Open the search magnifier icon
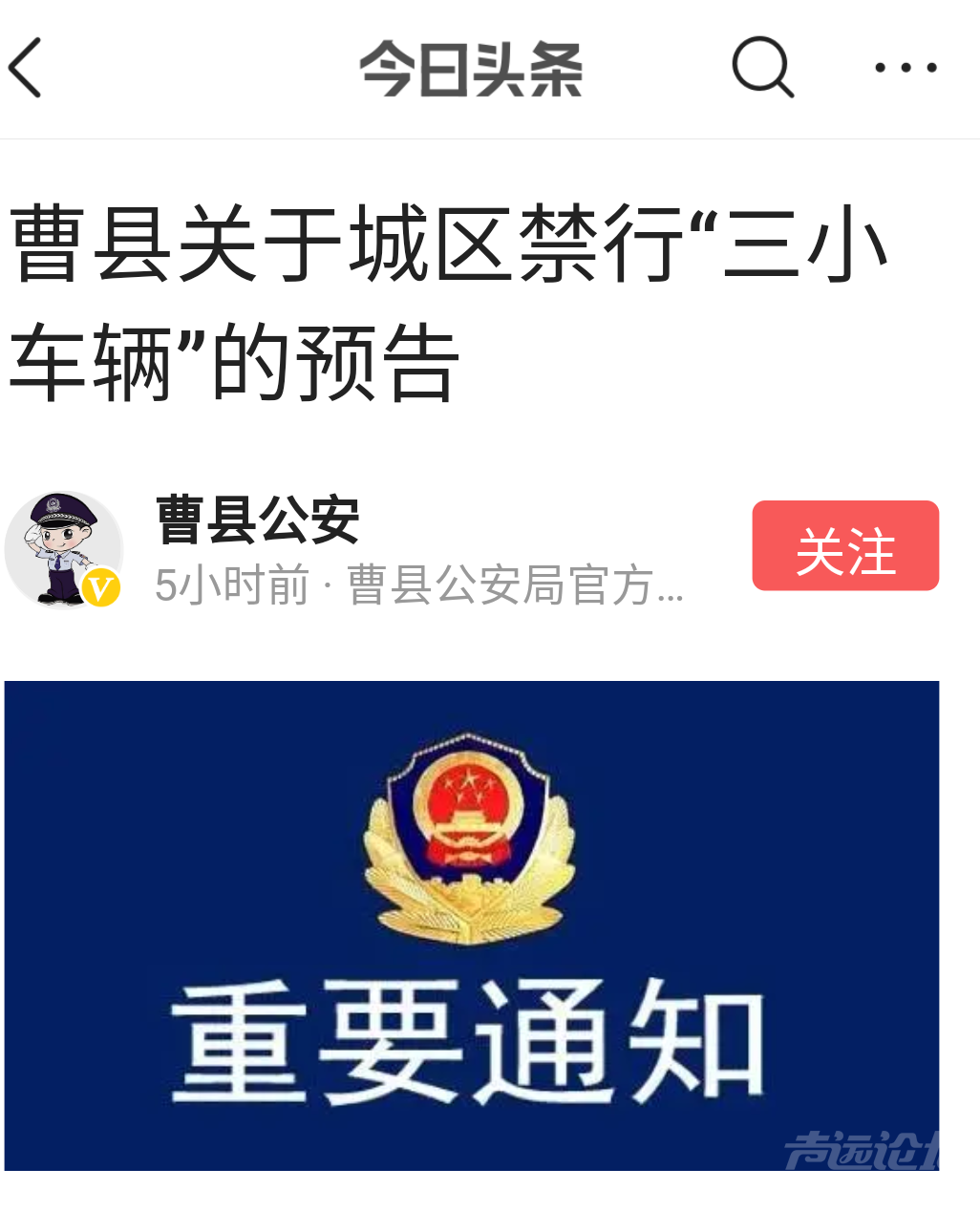Image resolution: width=980 pixels, height=1211 pixels. coord(761,67)
